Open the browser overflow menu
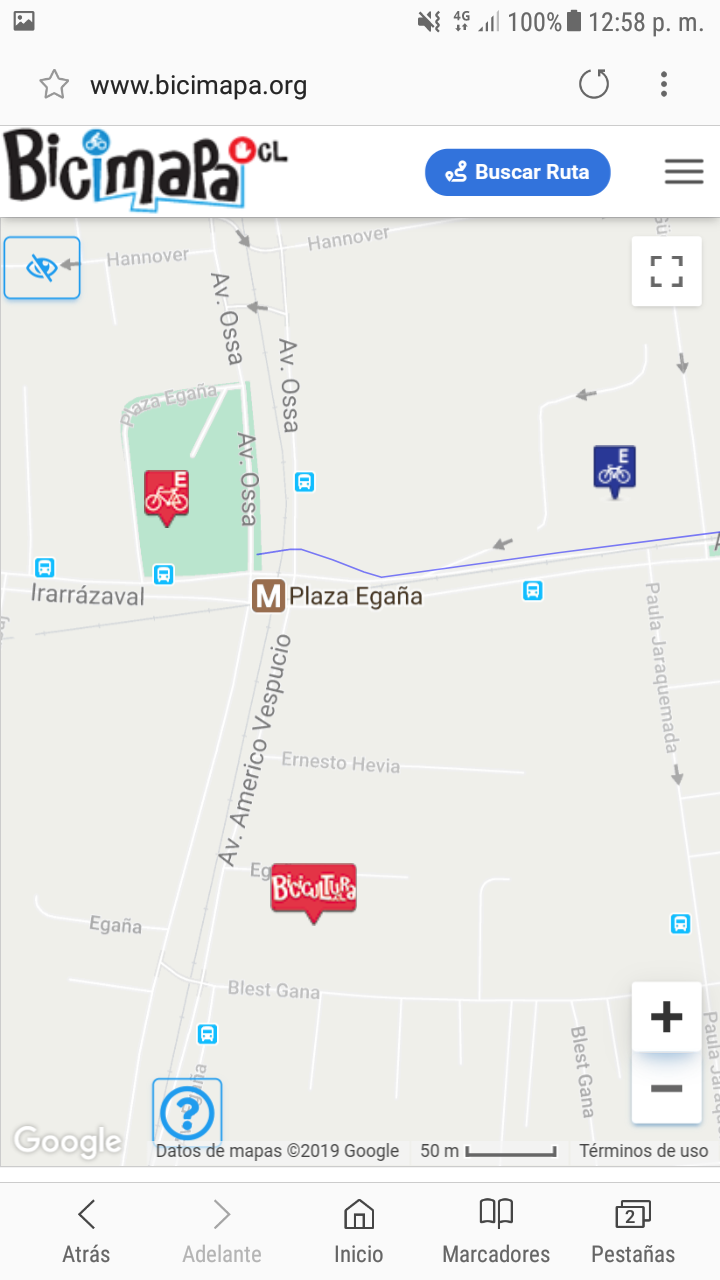 point(663,85)
